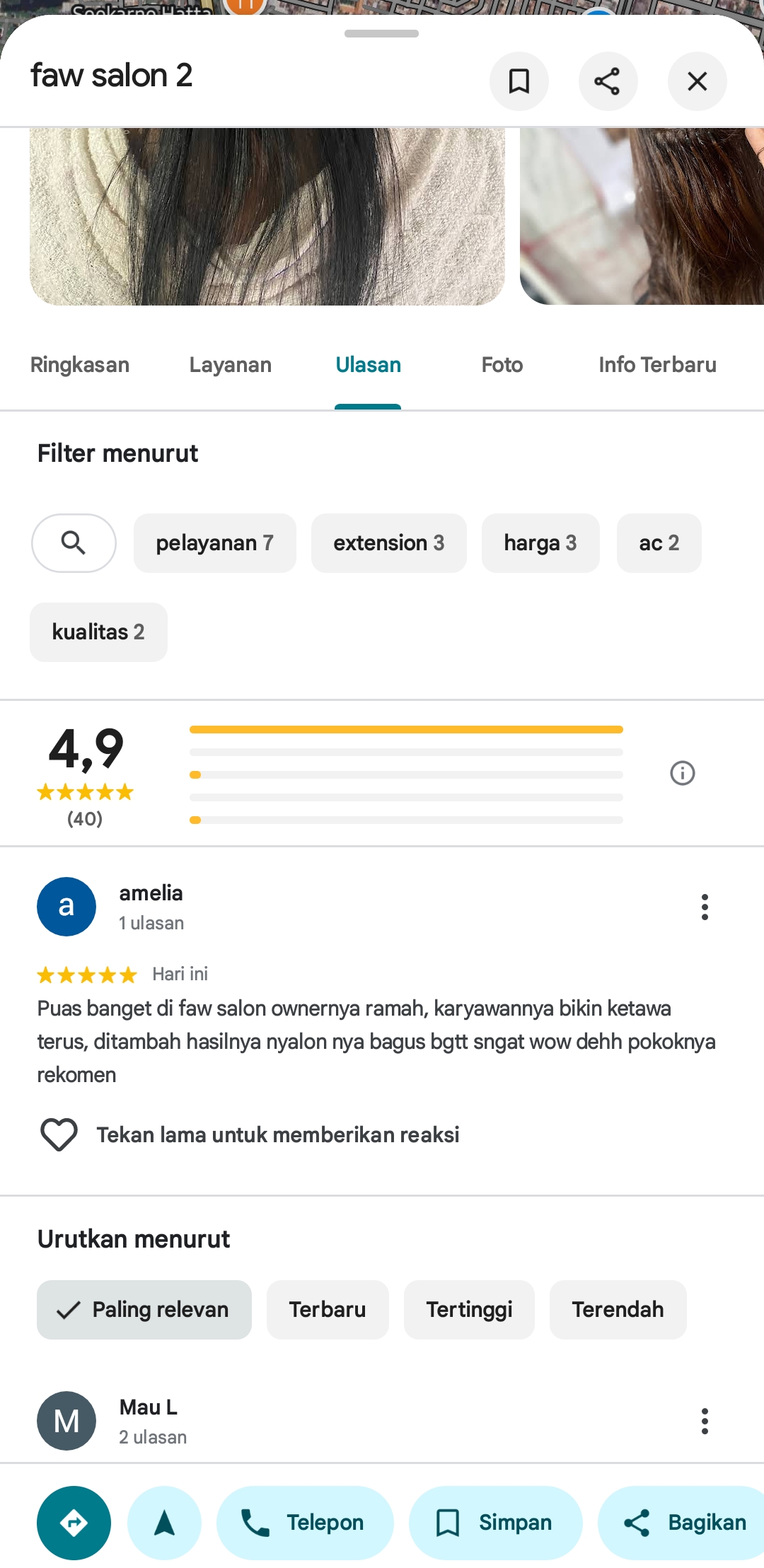Search within reviews using the magnifier chip

pos(74,543)
